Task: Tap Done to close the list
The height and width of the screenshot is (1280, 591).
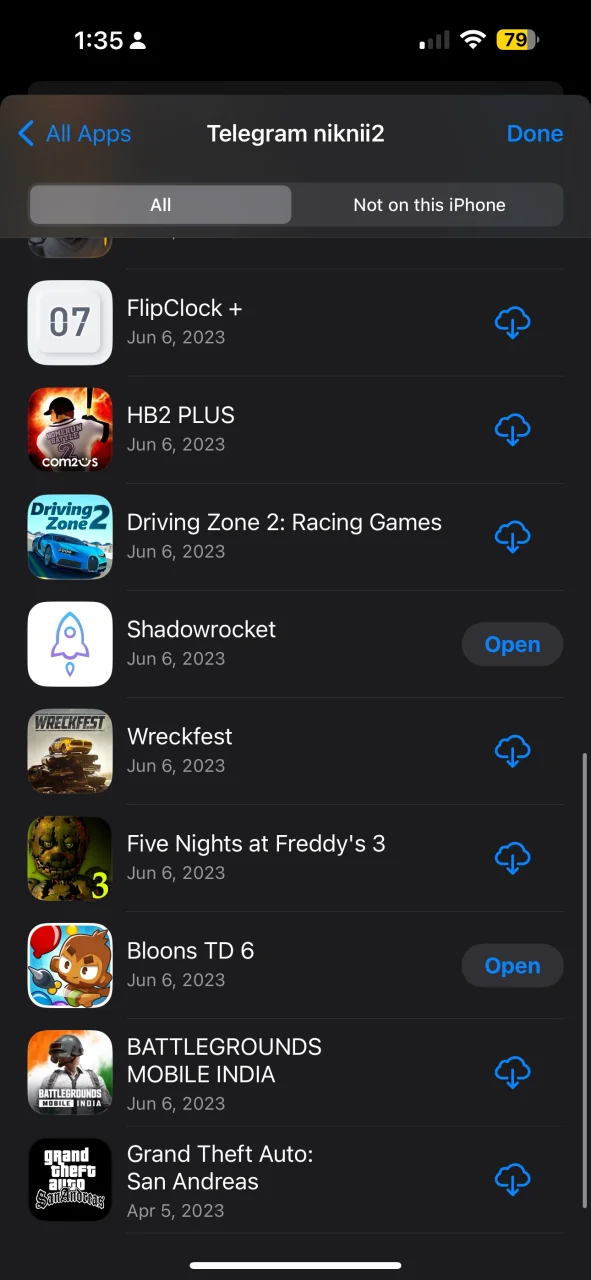Action: 534,133
